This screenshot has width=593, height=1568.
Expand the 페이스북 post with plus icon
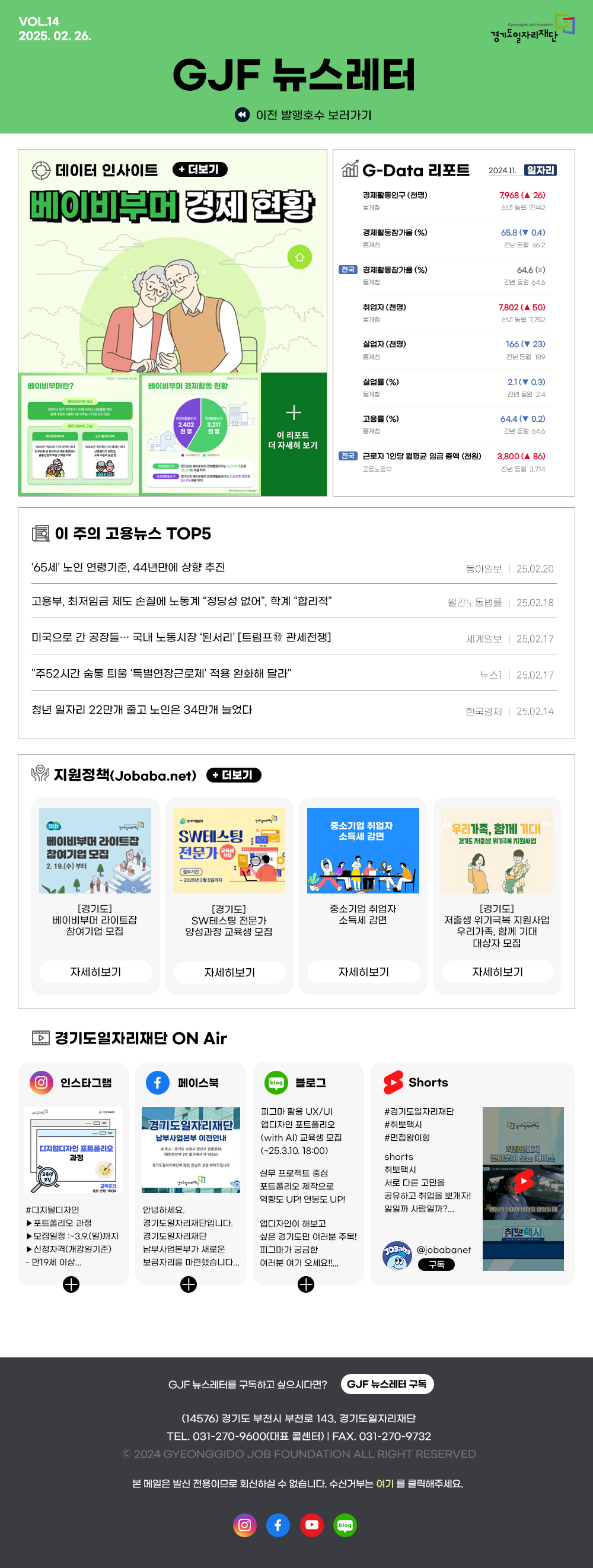point(189,1284)
